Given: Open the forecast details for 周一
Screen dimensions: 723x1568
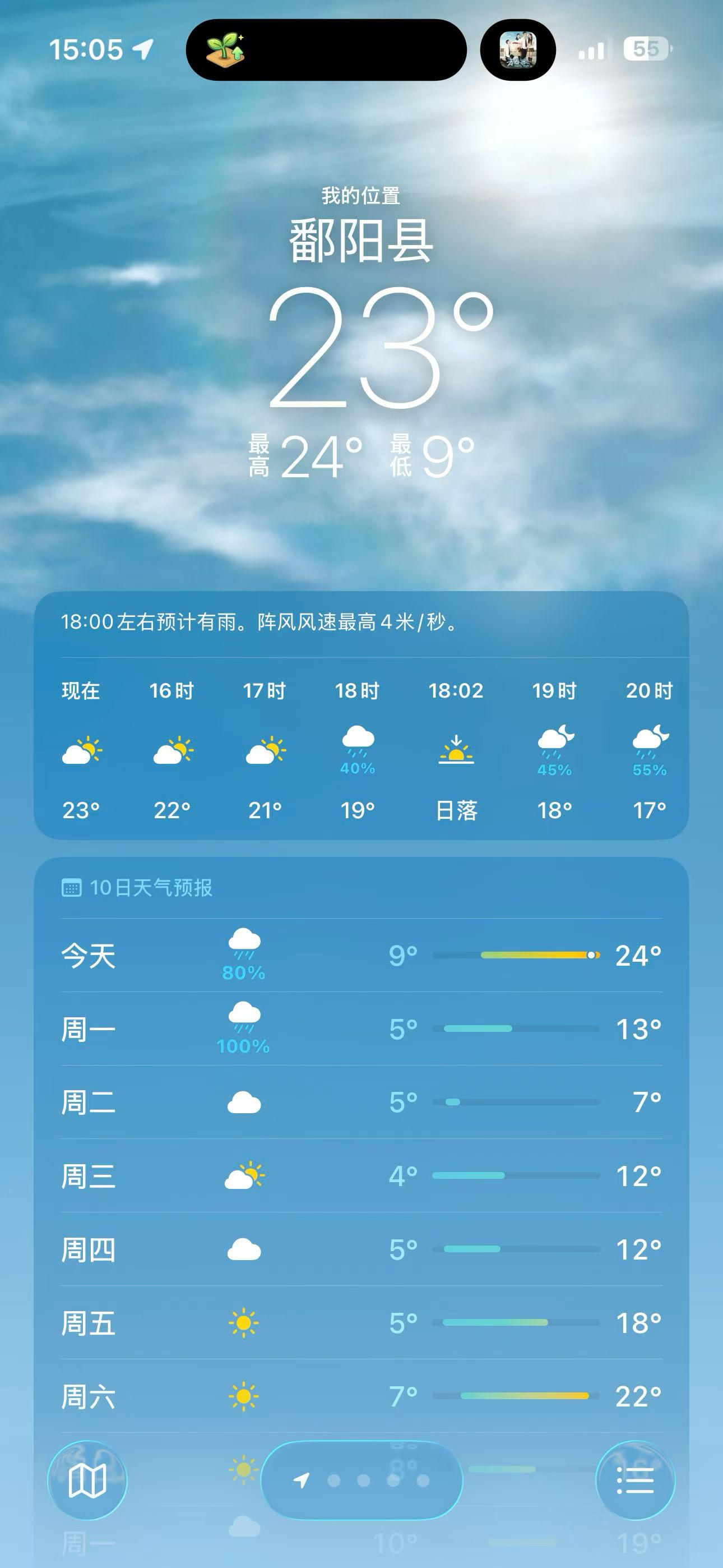Looking at the screenshot, I should point(361,1029).
